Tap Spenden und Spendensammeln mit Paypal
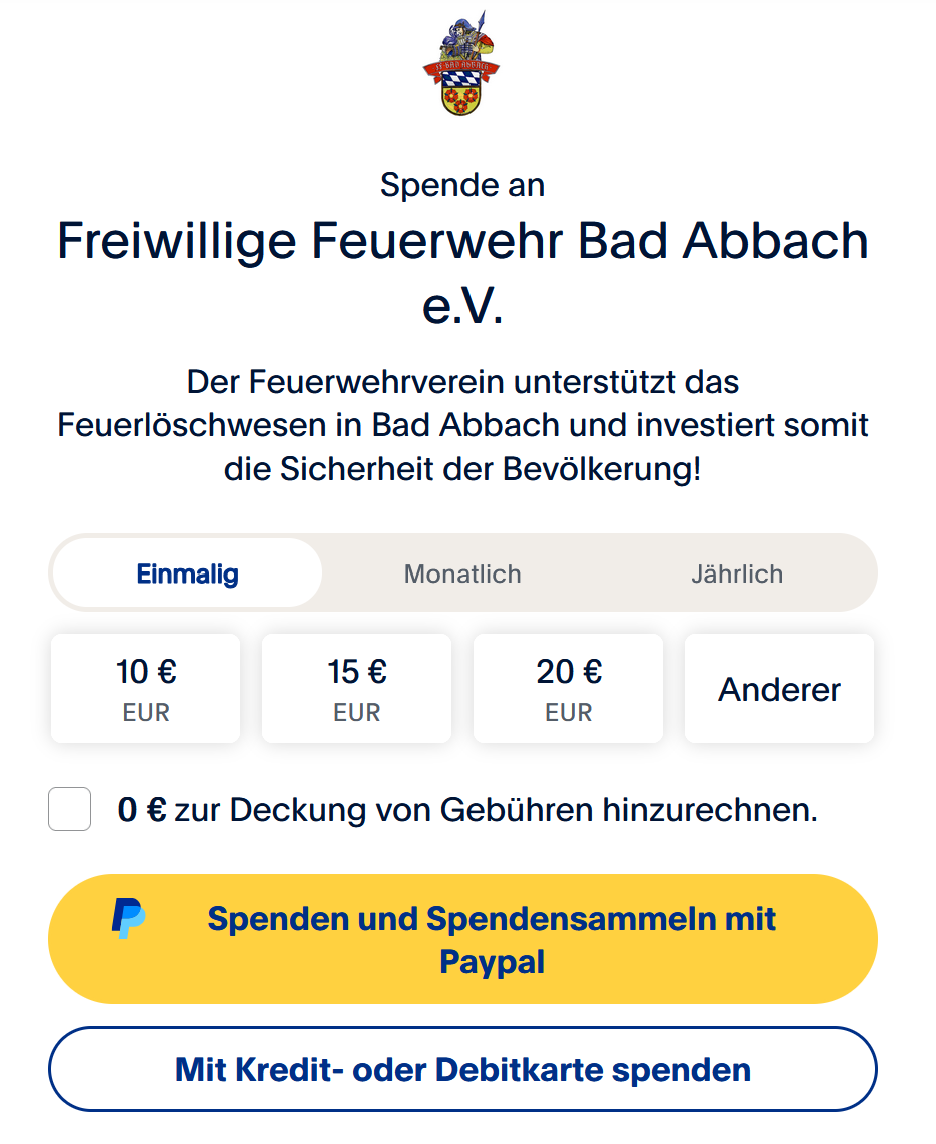This screenshot has height=1144, width=936. 463,939
